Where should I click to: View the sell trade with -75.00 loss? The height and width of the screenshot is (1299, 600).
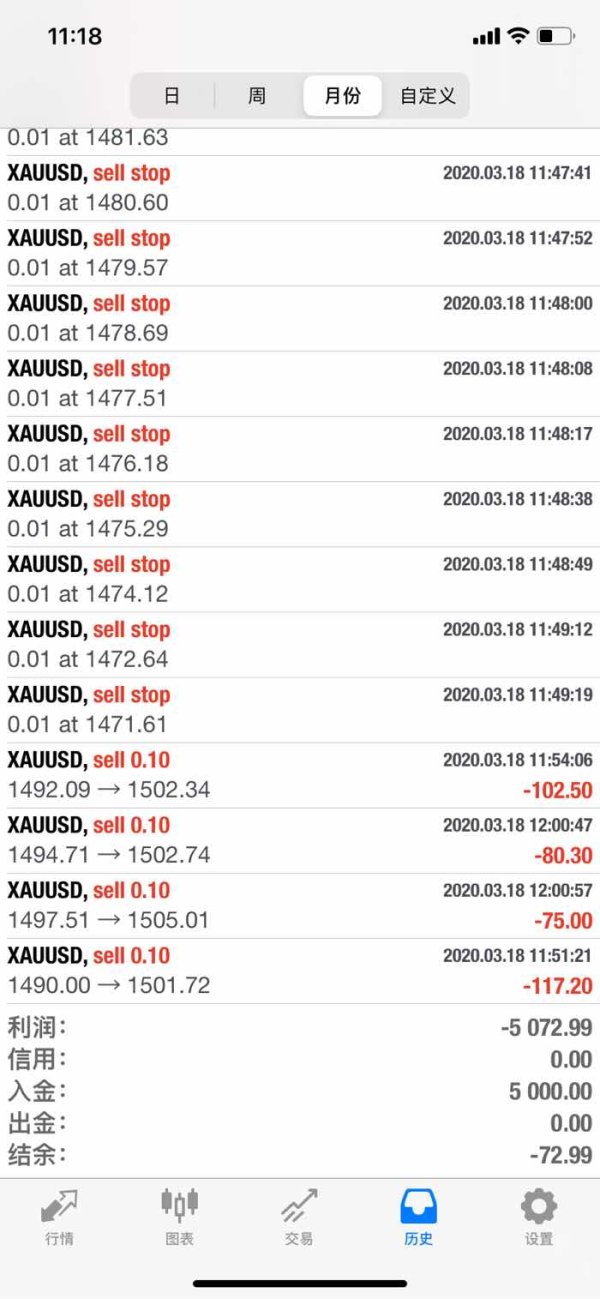click(x=300, y=905)
